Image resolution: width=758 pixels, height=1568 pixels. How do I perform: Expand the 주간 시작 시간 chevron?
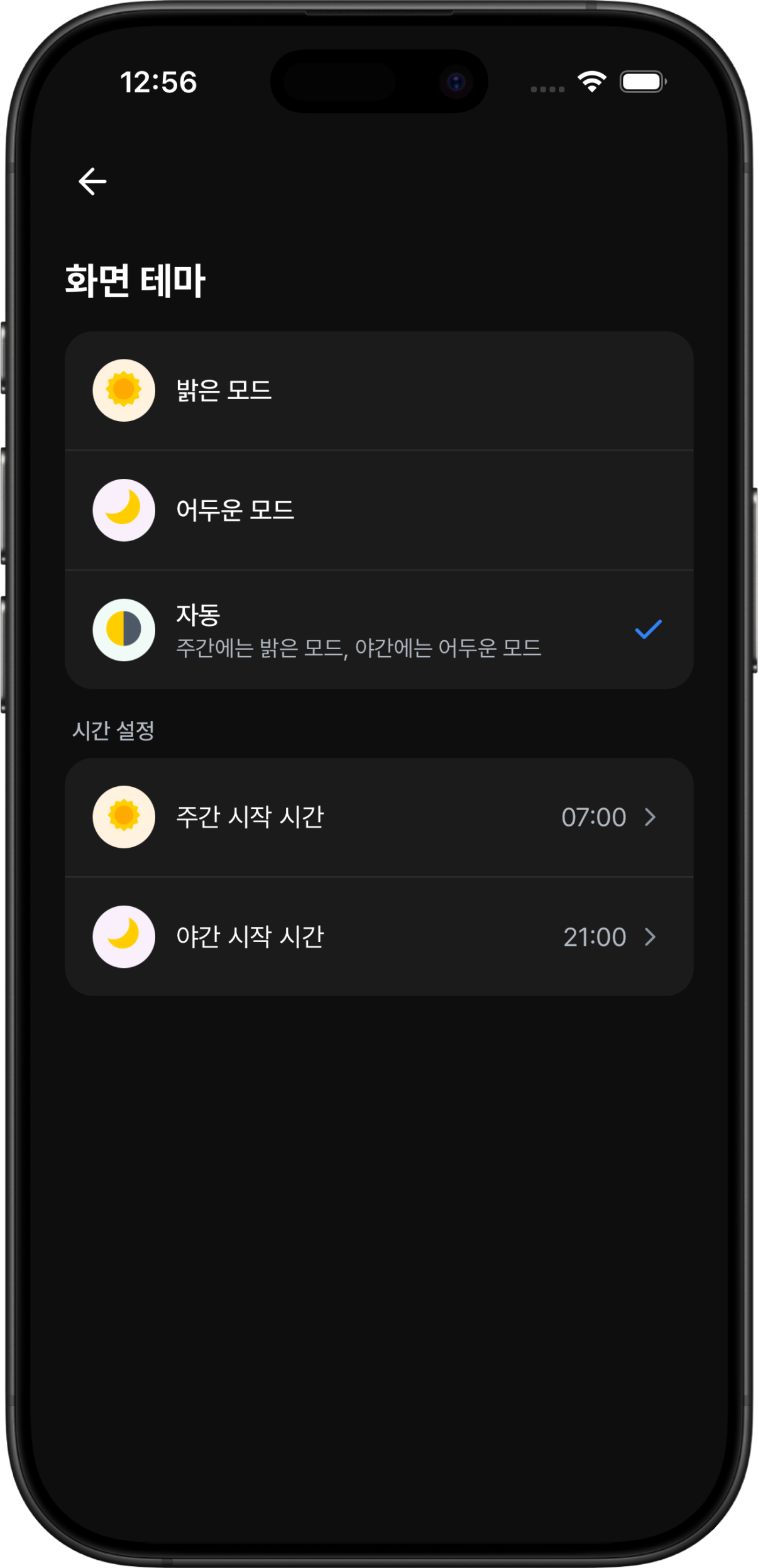[x=651, y=817]
